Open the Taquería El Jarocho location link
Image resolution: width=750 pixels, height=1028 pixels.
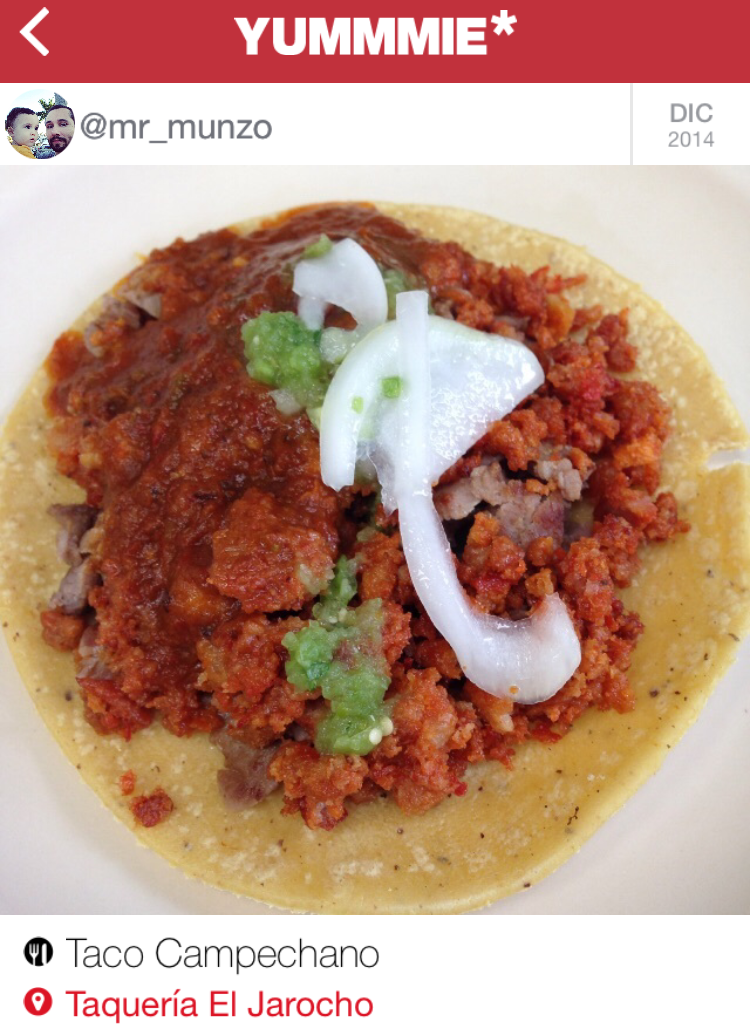(219, 1003)
